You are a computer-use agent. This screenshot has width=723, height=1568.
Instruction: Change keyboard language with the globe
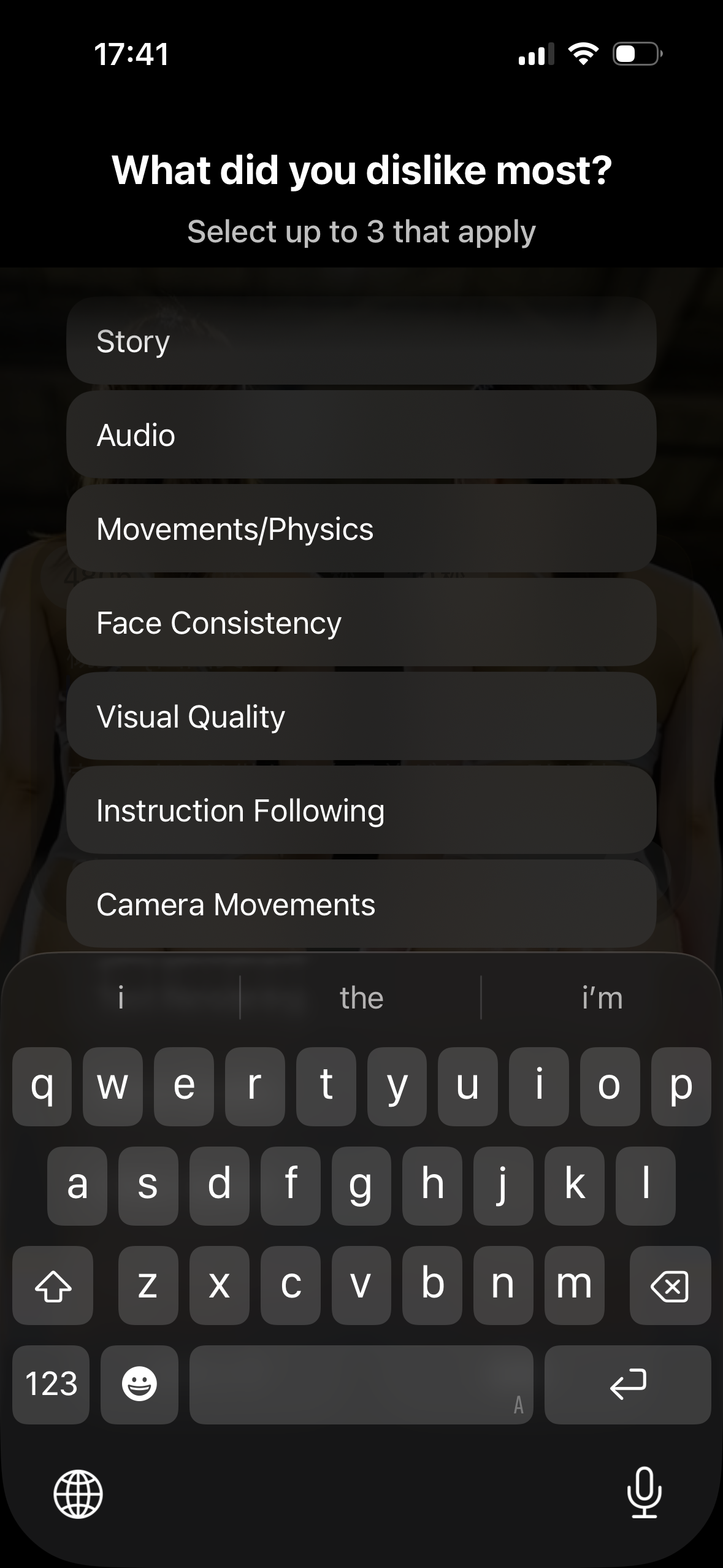pos(78,1494)
